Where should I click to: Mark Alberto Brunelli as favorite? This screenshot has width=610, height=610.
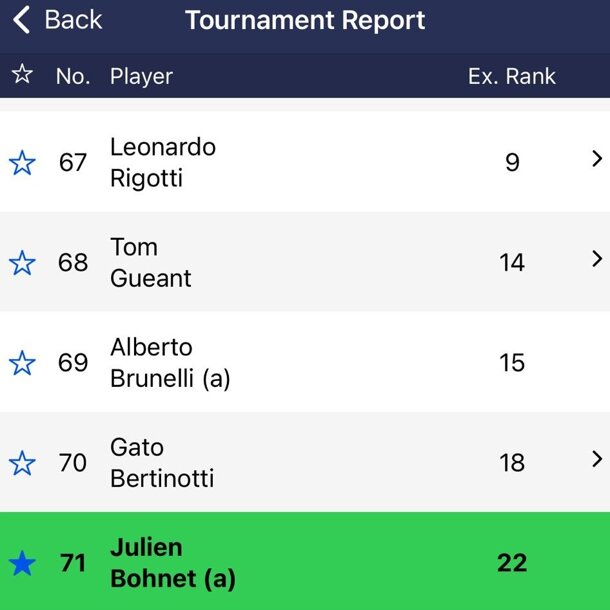[x=22, y=363]
